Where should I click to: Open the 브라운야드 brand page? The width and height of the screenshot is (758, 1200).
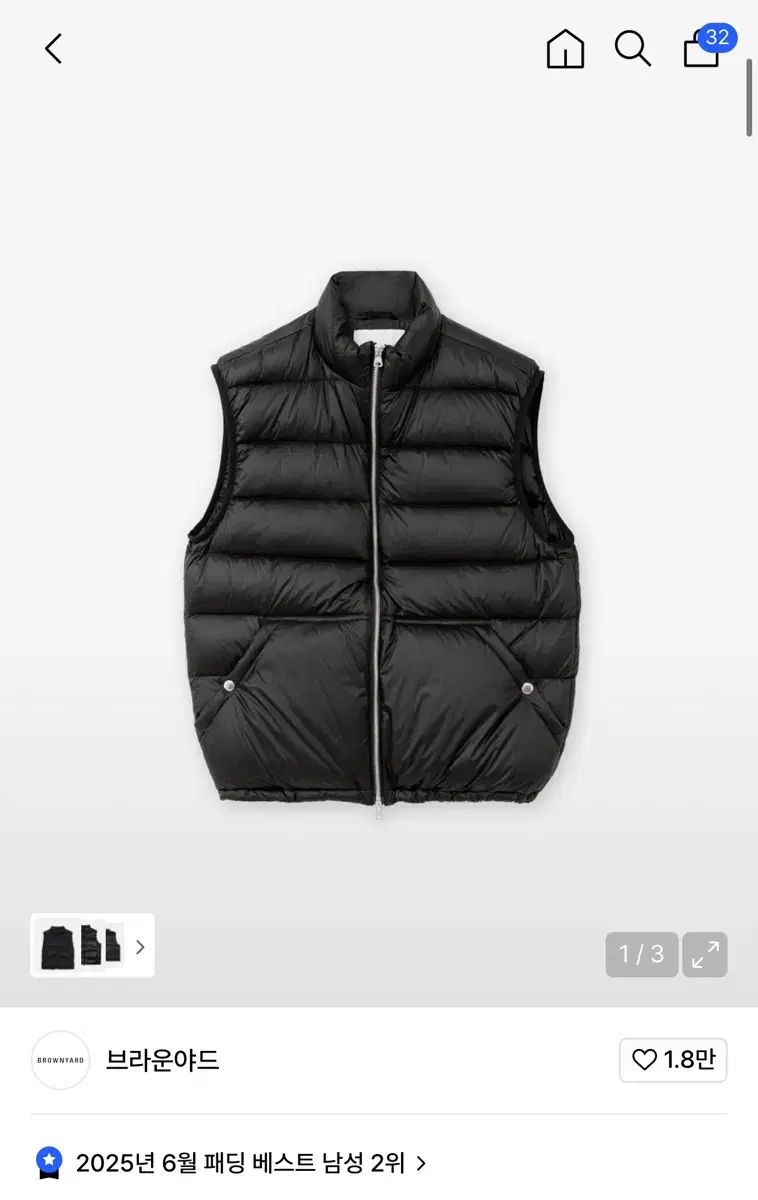coord(162,1060)
